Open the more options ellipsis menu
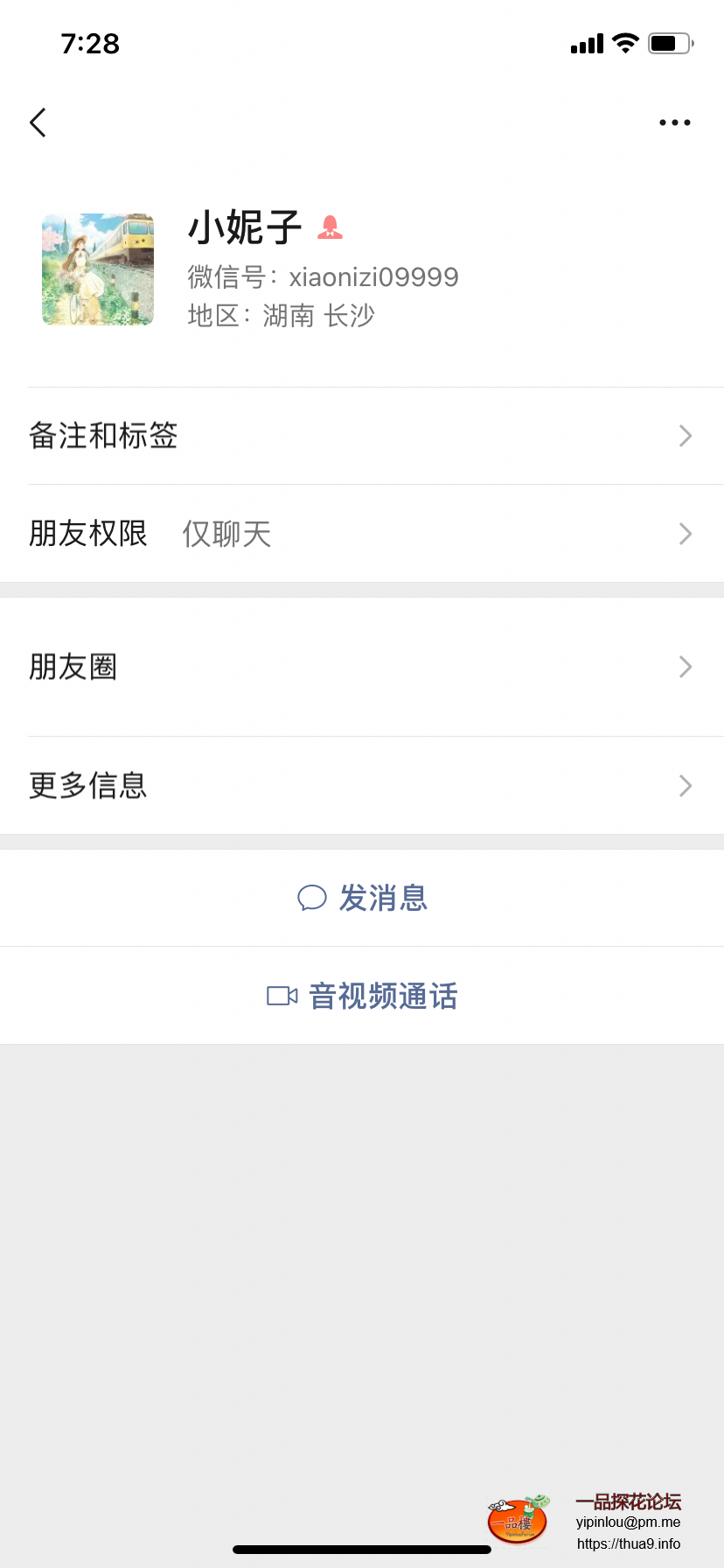Image resolution: width=724 pixels, height=1568 pixels. (674, 122)
